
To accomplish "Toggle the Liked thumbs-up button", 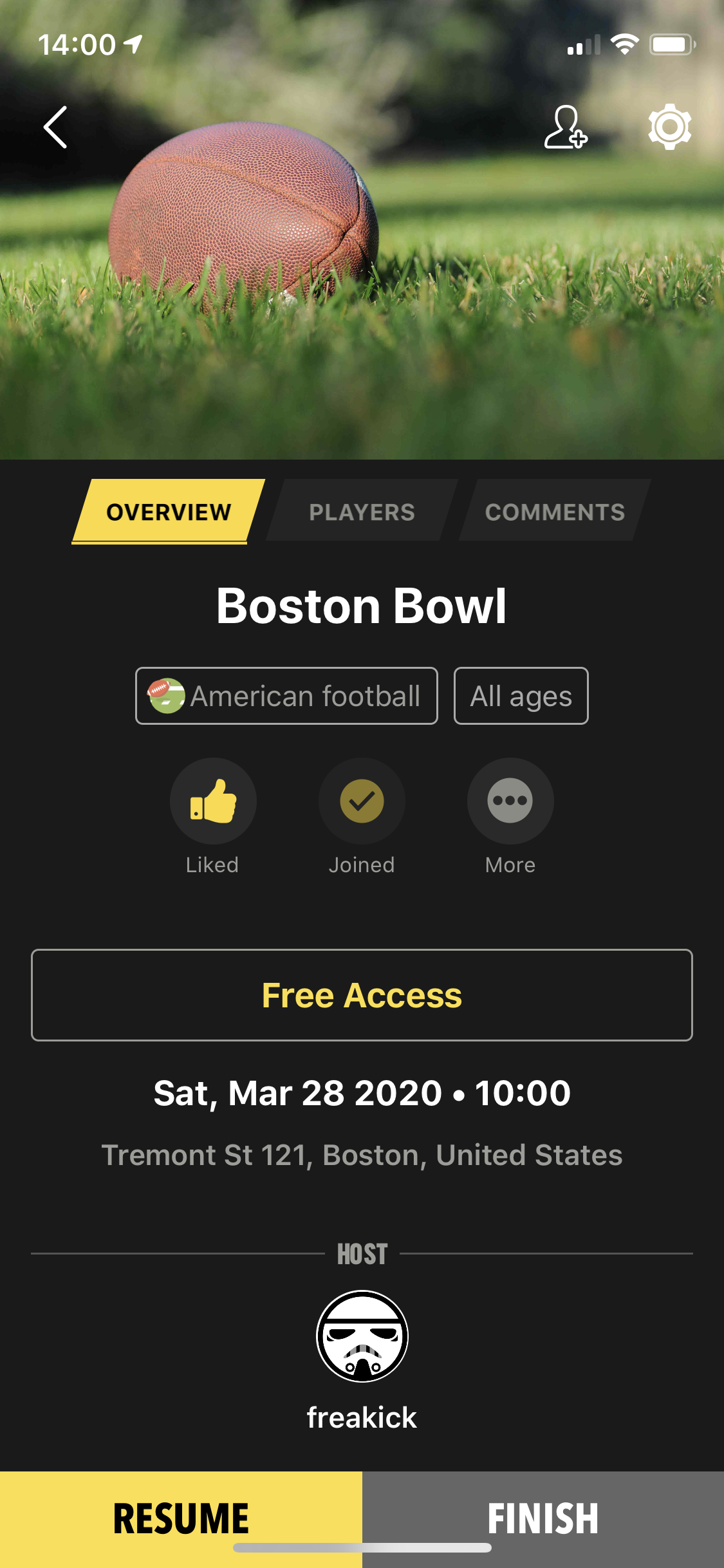I will coord(213,801).
